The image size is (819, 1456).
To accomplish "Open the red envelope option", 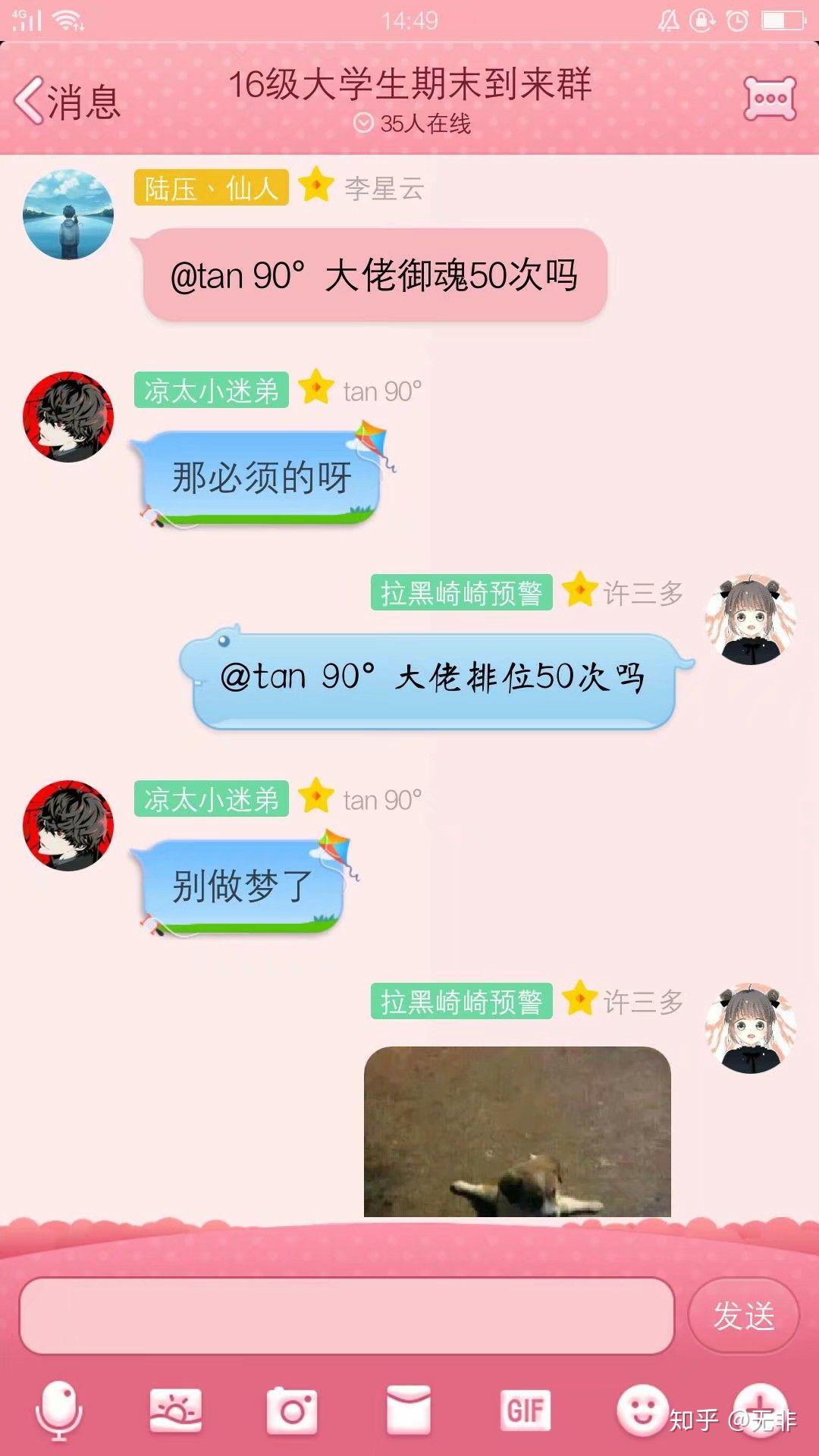I will tap(409, 1410).
